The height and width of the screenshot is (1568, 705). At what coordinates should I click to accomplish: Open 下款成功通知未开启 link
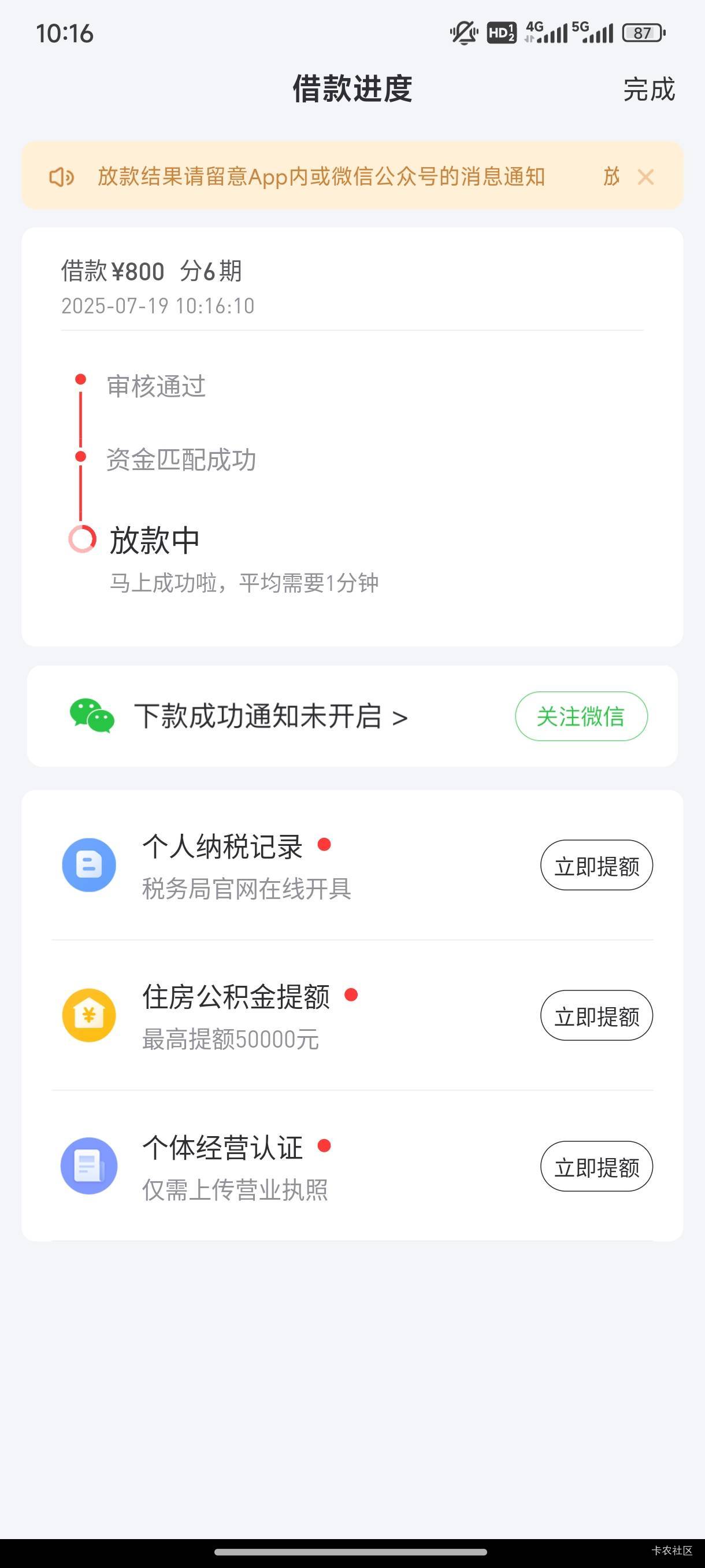(x=270, y=716)
